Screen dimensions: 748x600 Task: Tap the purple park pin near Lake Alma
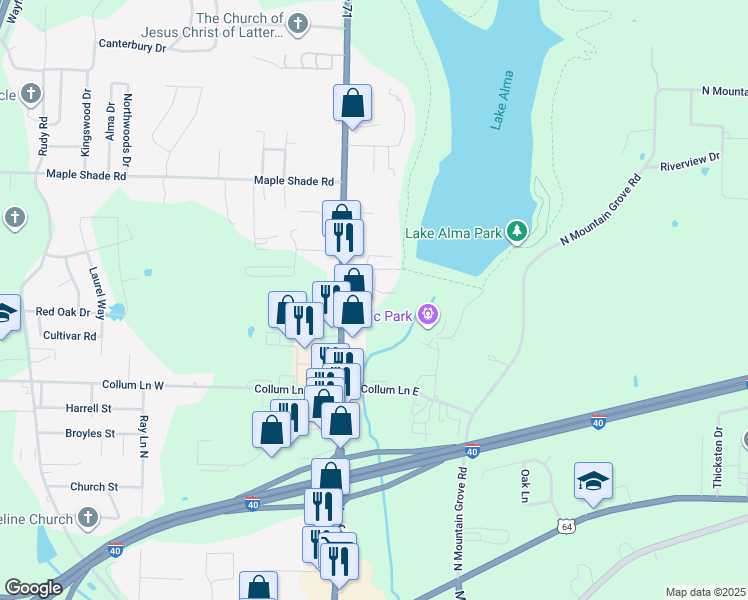point(428,315)
